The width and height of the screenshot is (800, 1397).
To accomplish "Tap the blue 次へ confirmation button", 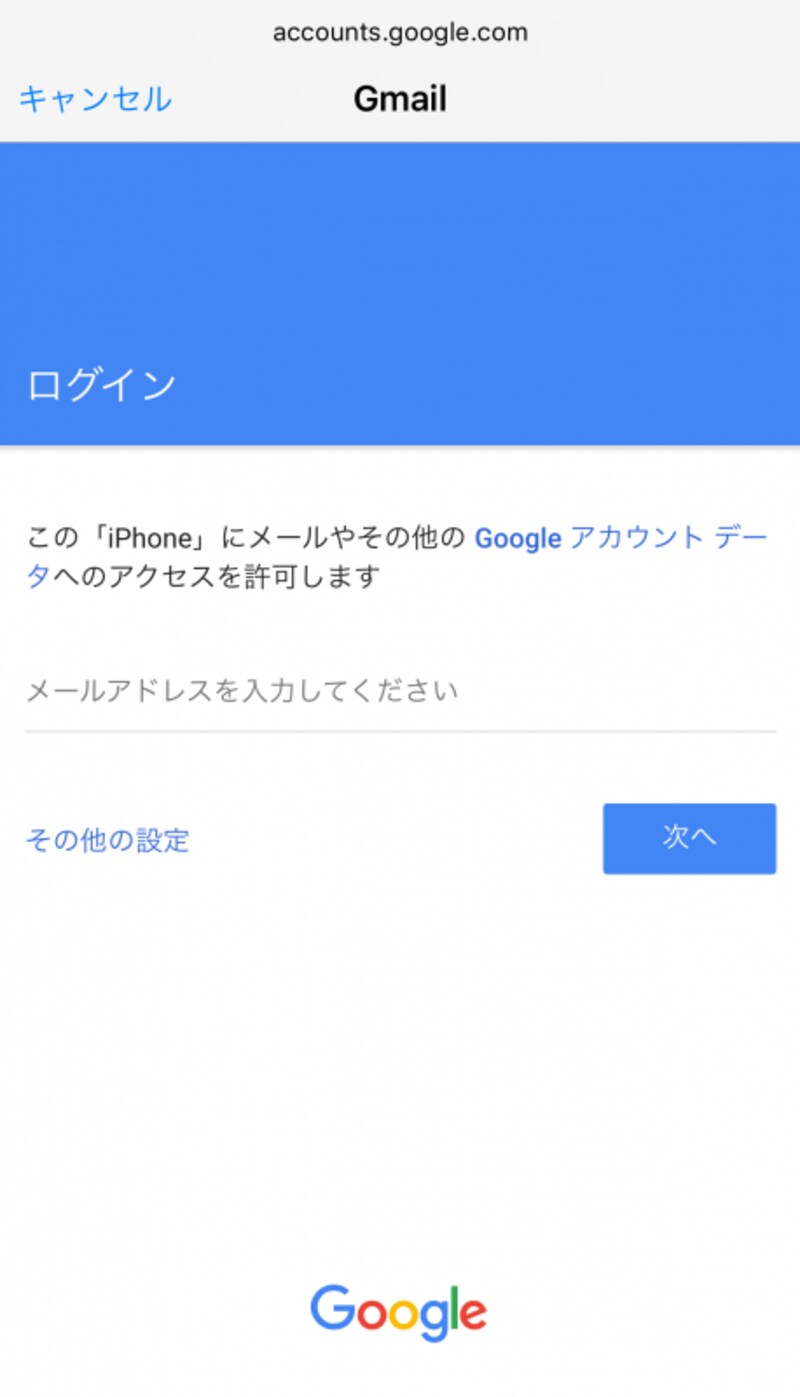I will click(x=688, y=839).
